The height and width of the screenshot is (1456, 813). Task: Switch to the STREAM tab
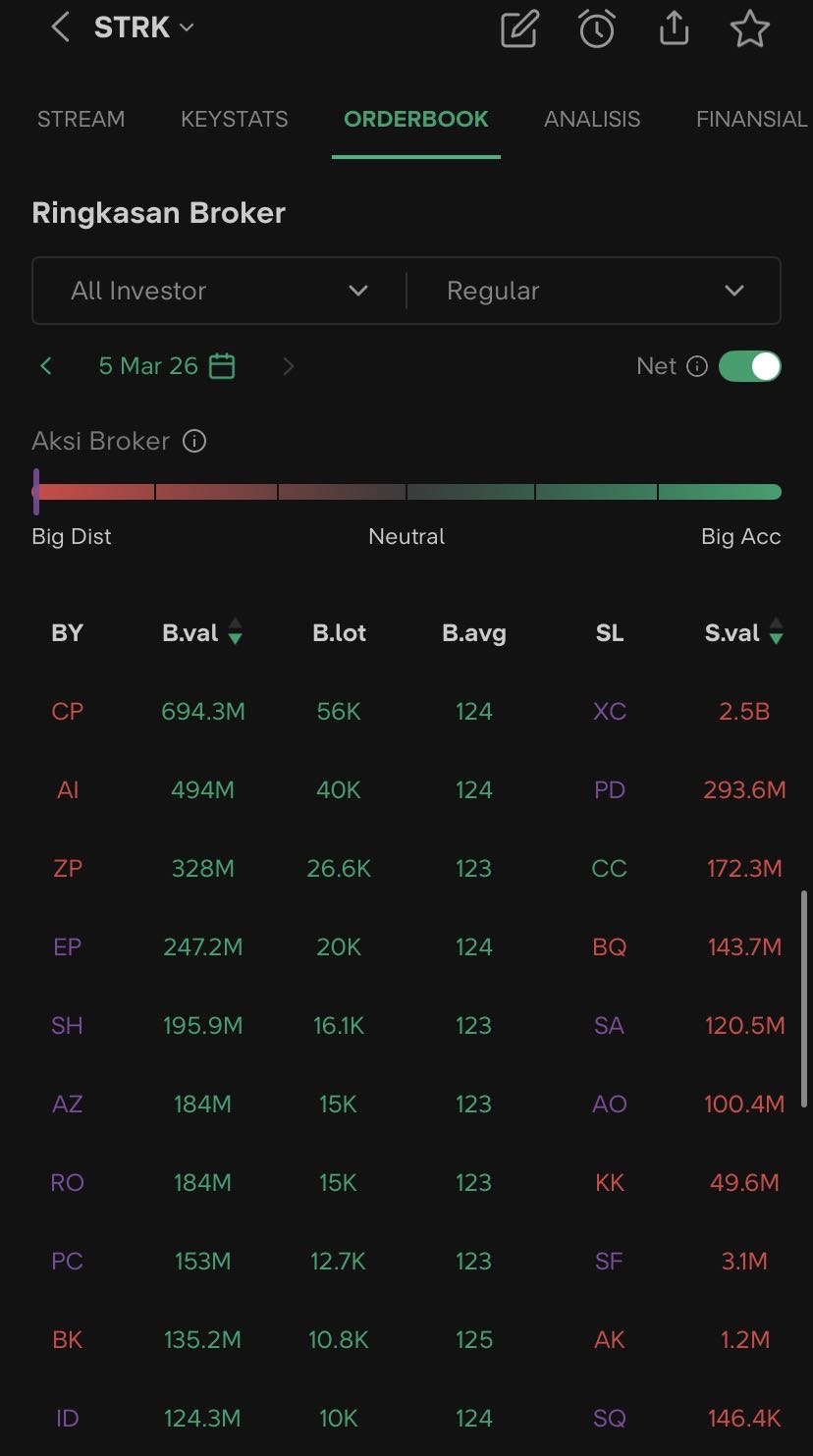(x=81, y=119)
